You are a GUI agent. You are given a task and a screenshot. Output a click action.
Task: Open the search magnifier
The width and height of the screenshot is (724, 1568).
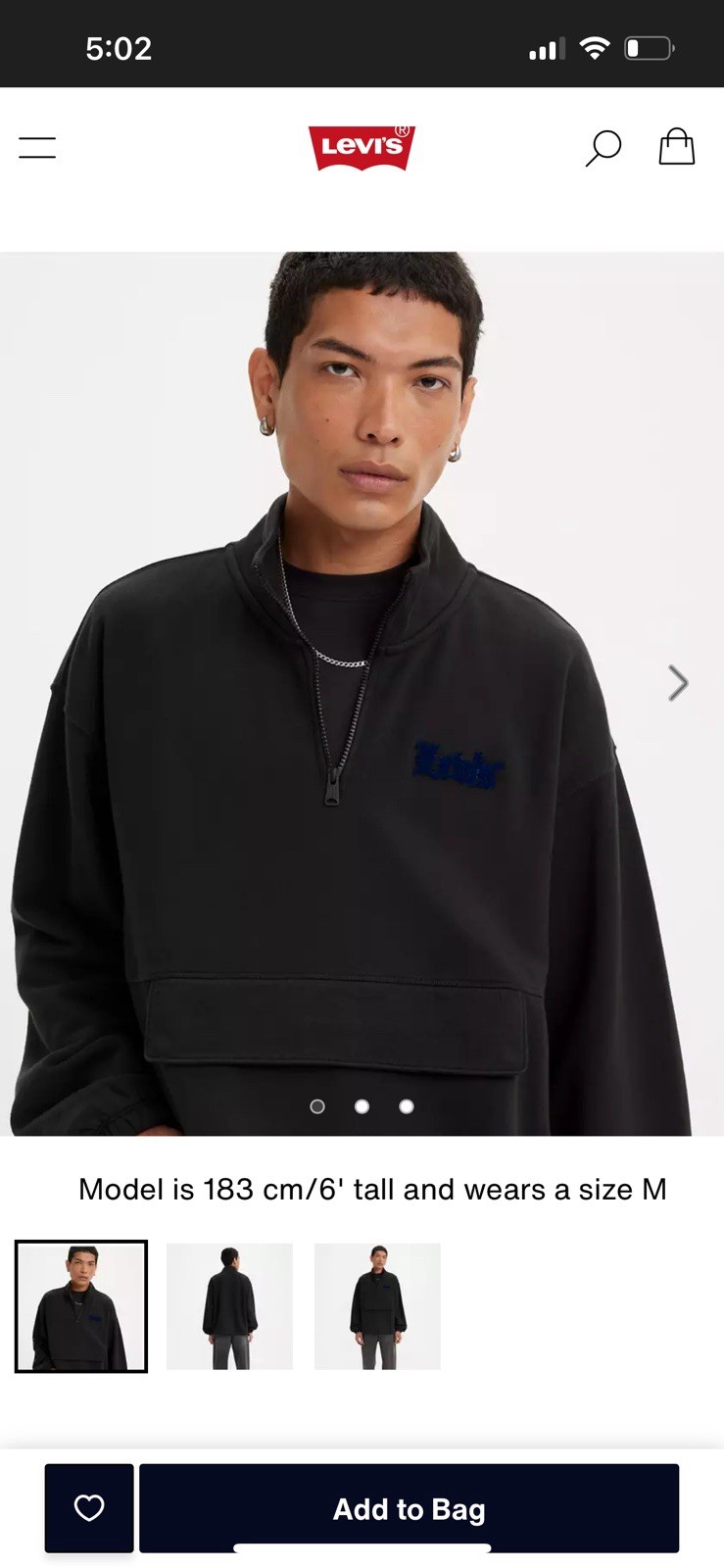point(603,148)
